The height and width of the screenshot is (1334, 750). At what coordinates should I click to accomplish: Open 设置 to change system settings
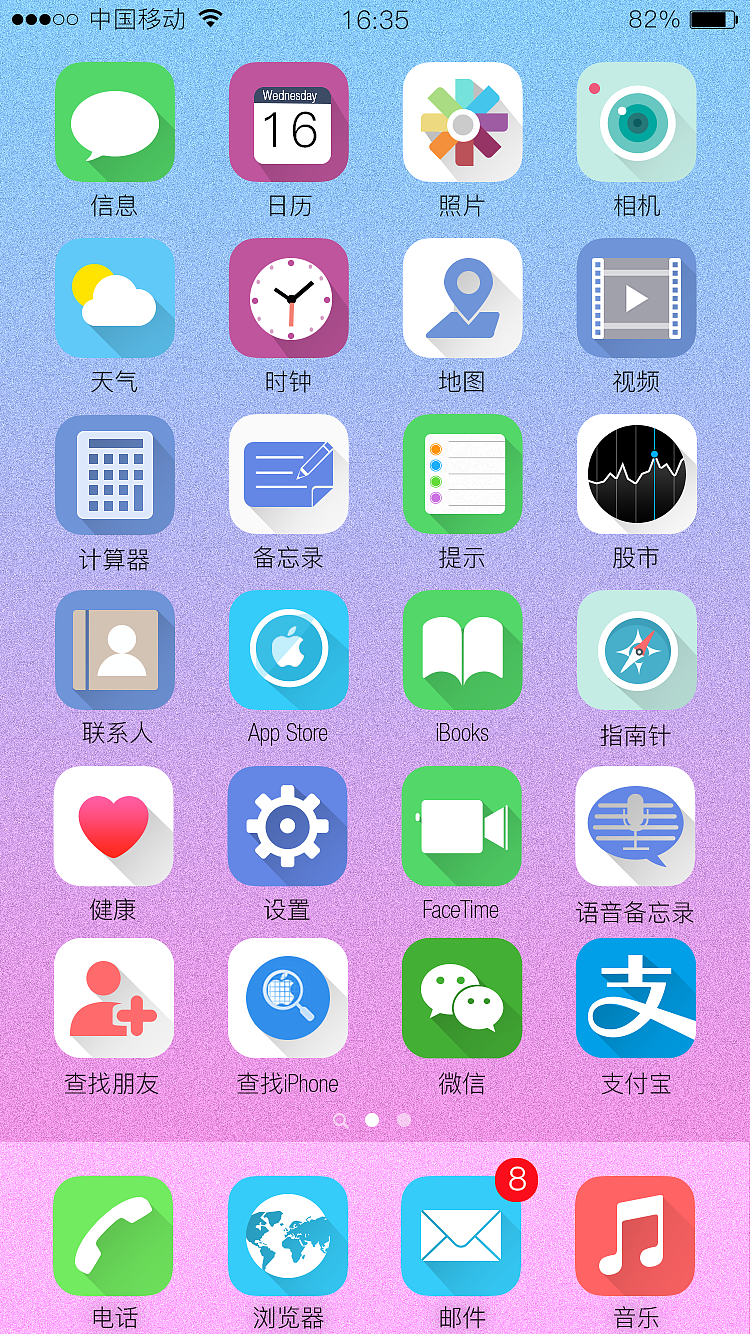coord(289,826)
